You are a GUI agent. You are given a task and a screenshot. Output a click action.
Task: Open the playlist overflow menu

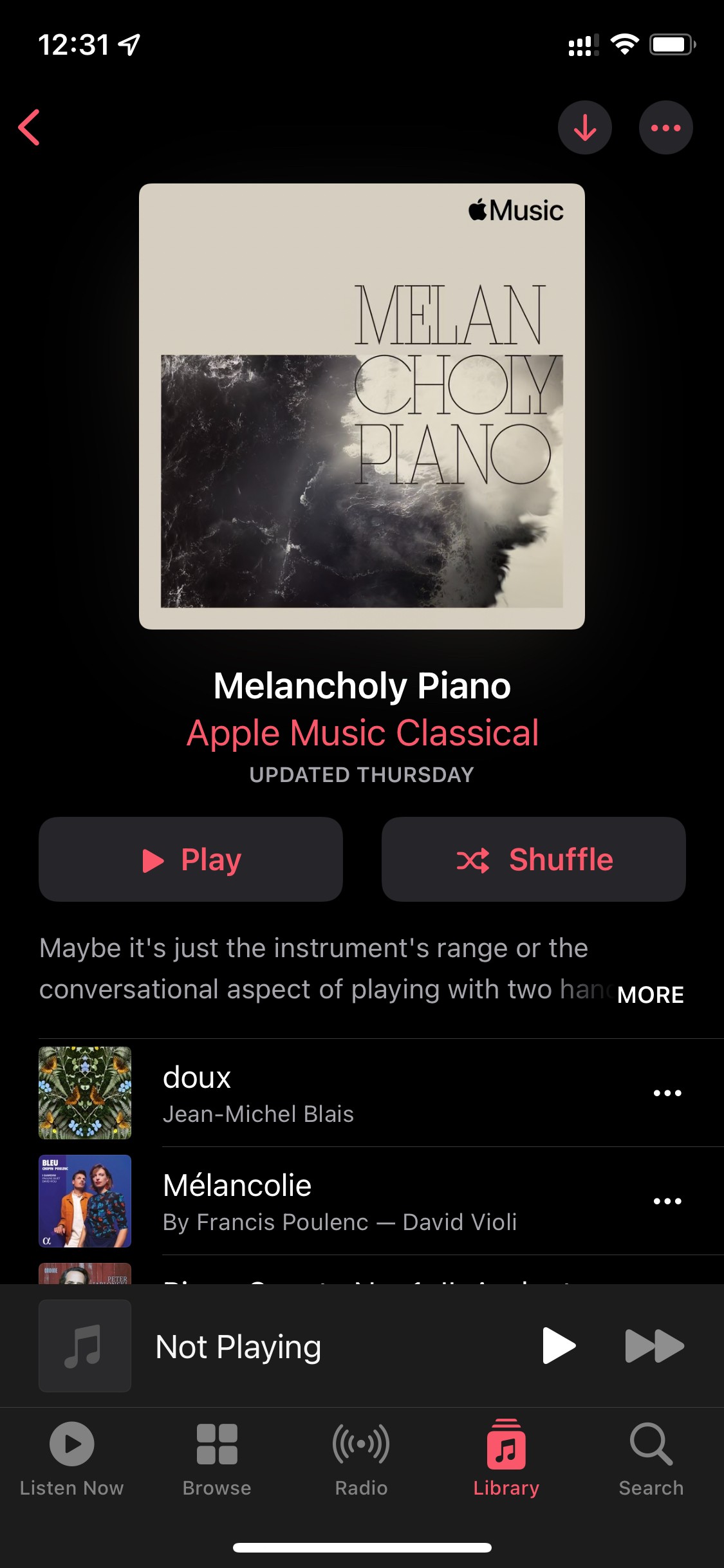665,127
